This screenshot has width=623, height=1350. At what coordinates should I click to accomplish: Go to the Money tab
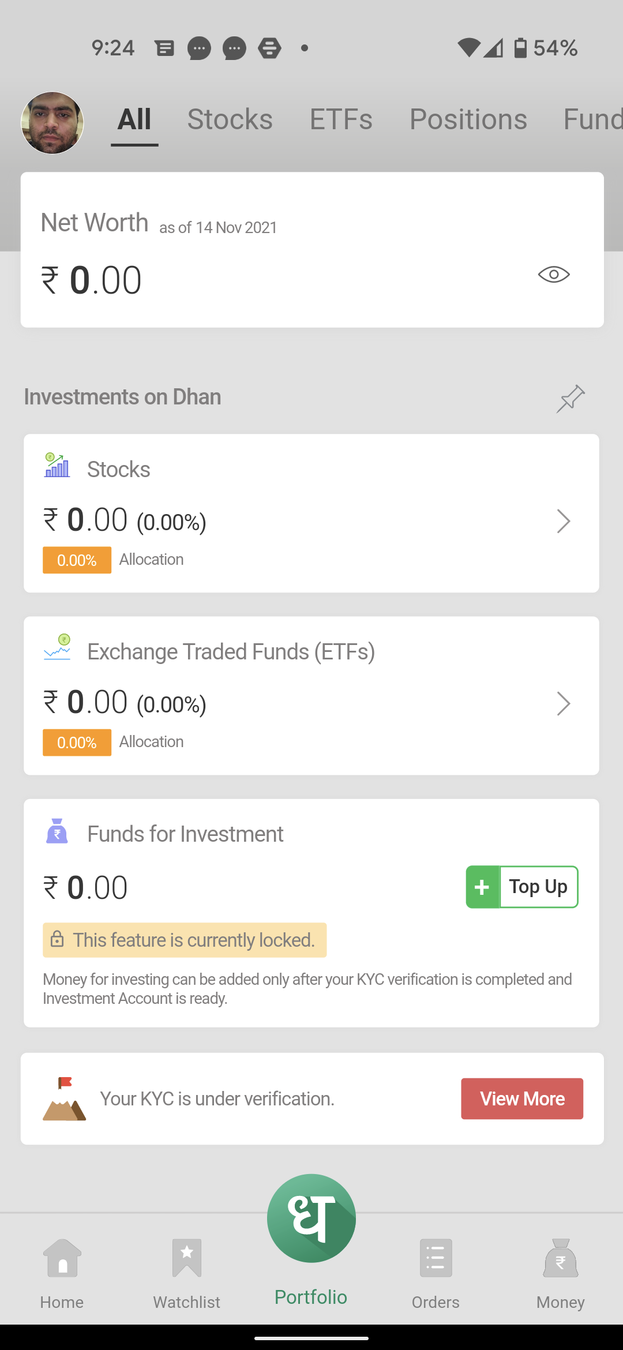coord(560,1273)
